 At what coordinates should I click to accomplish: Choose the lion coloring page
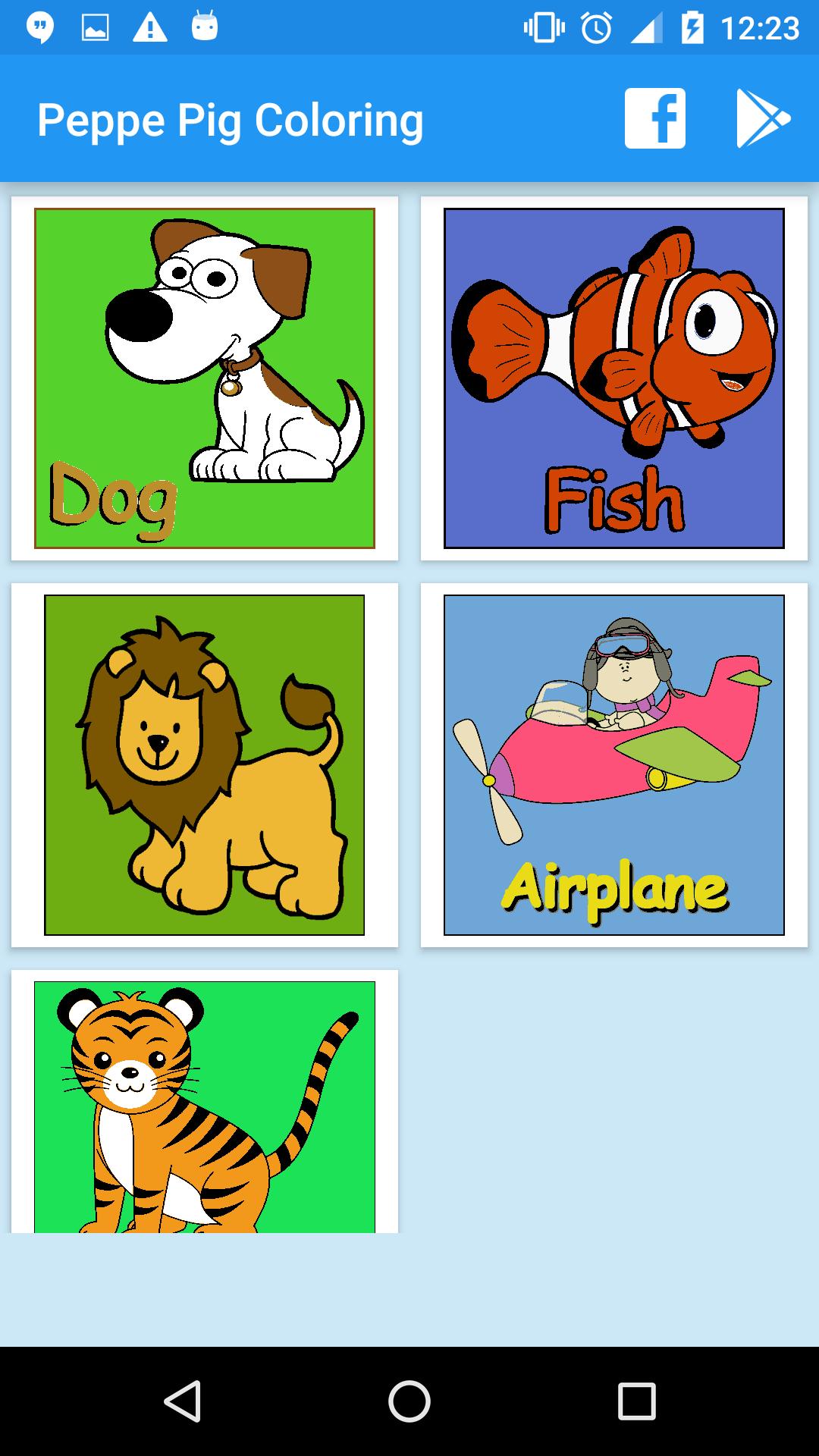click(x=205, y=765)
